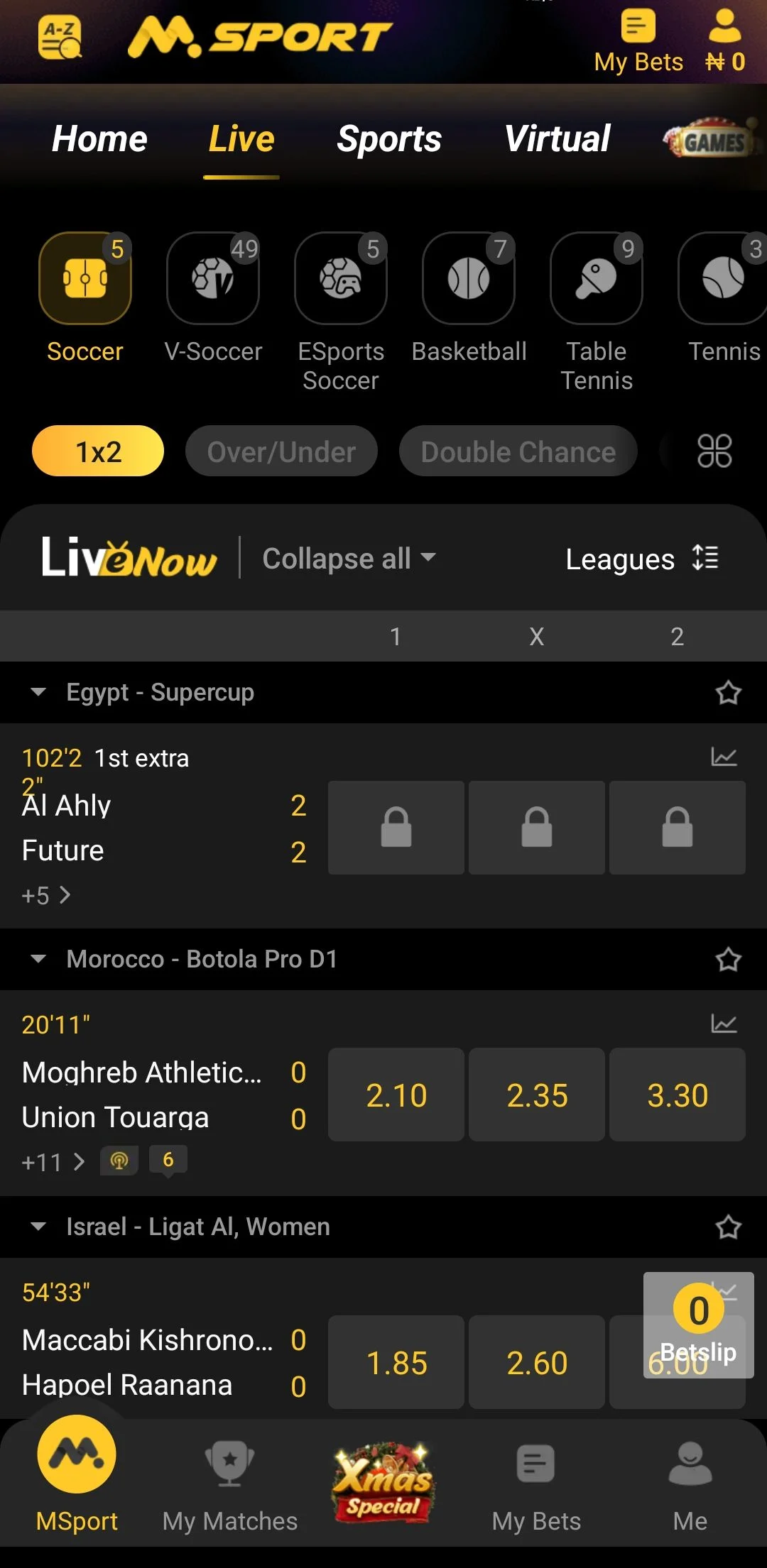Select the Double Chance market chip
767x1568 pixels.
click(518, 451)
